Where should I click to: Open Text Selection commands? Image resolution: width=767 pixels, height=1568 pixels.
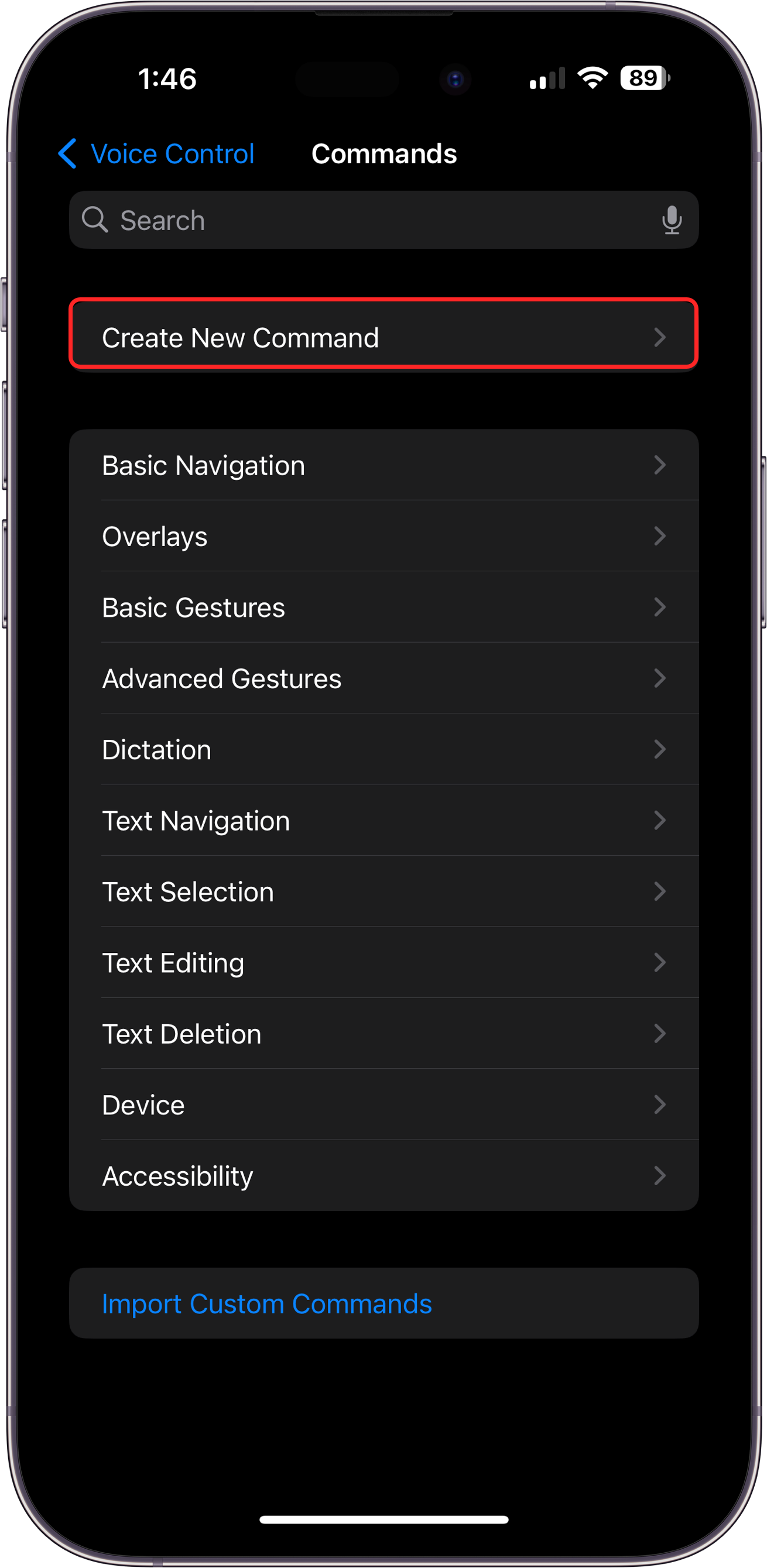(x=383, y=891)
